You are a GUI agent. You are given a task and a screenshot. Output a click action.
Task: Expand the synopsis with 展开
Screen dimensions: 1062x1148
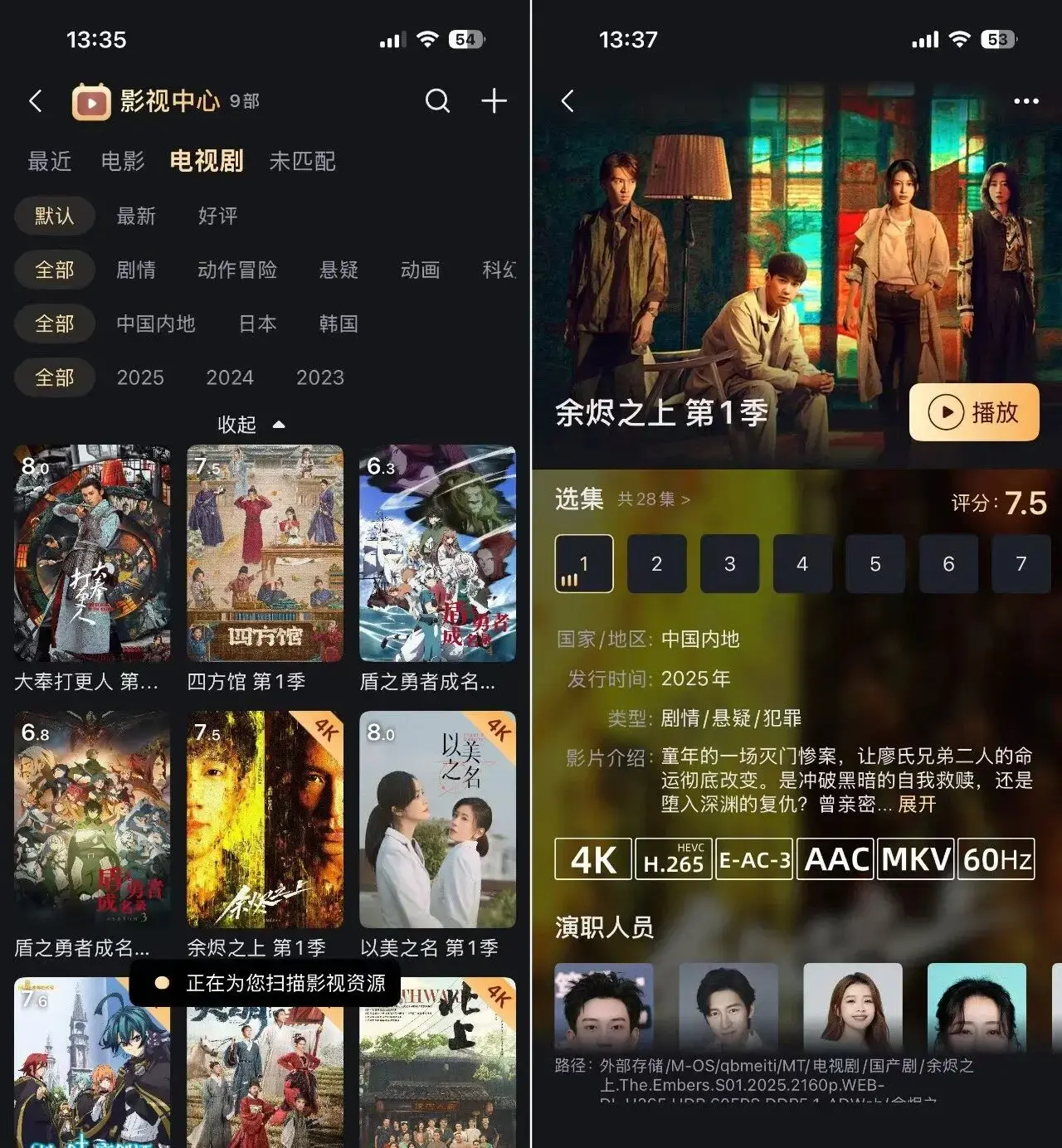917,805
